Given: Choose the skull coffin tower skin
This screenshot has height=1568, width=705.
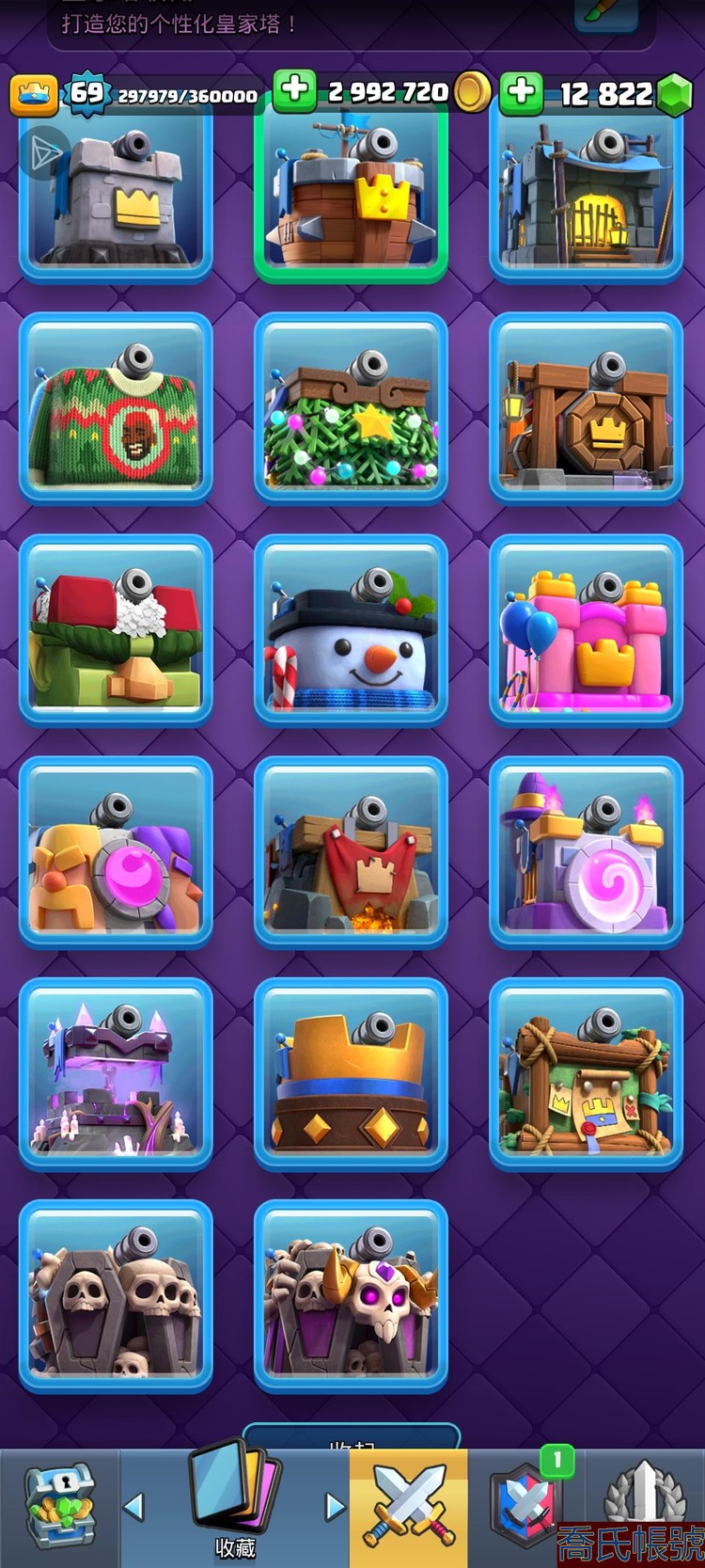Looking at the screenshot, I should coord(116,1296).
